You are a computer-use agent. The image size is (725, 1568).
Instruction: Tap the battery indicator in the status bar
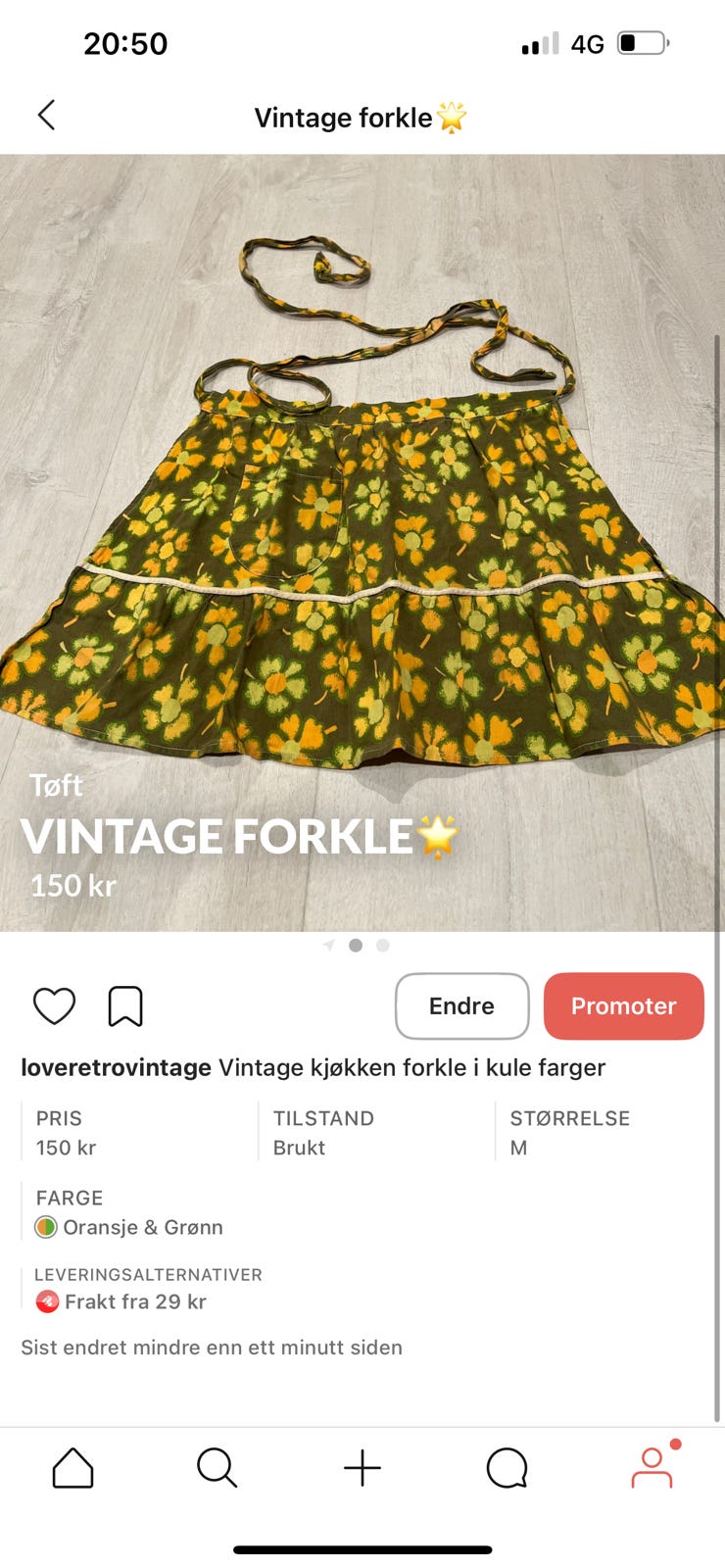point(642,42)
